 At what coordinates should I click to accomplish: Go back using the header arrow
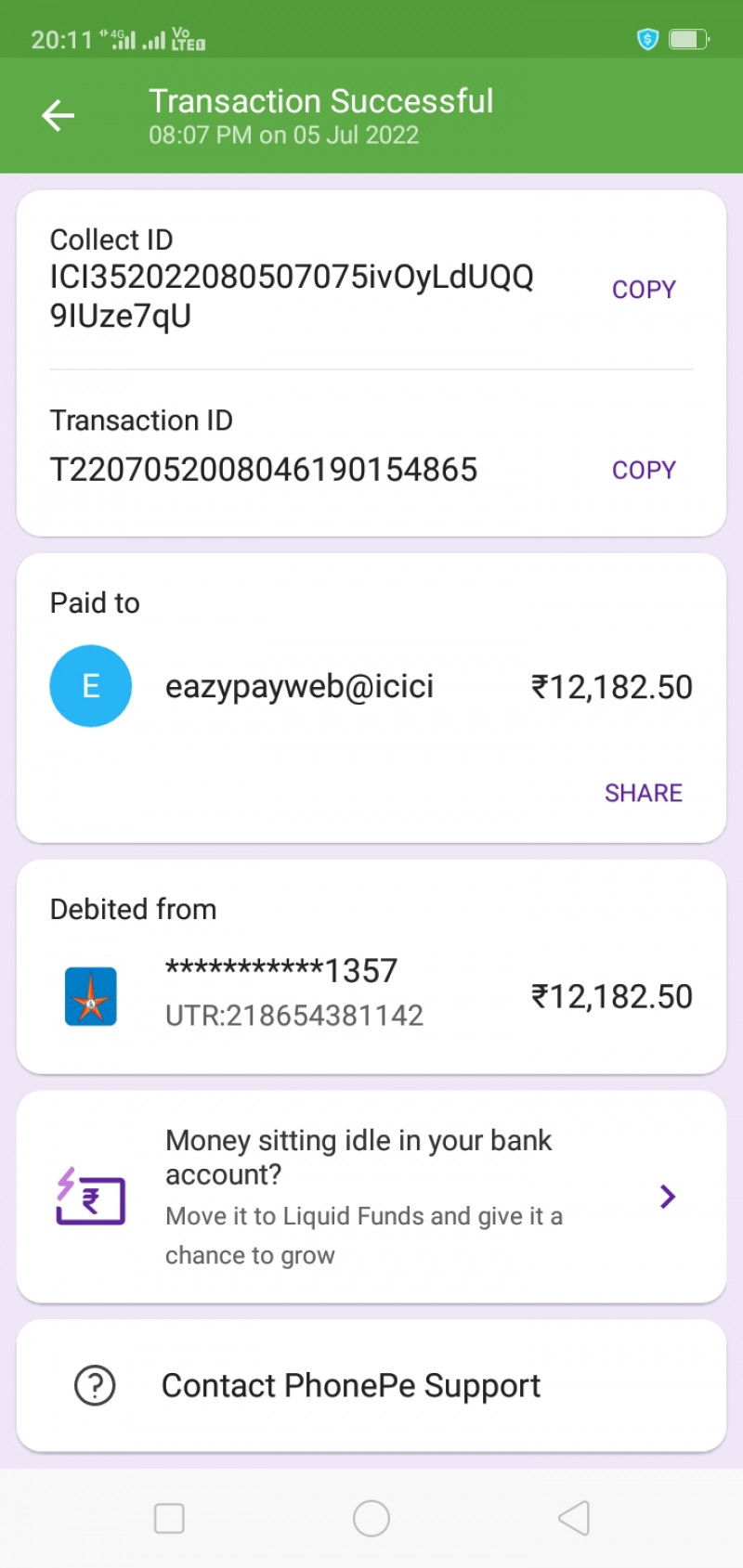[58, 115]
